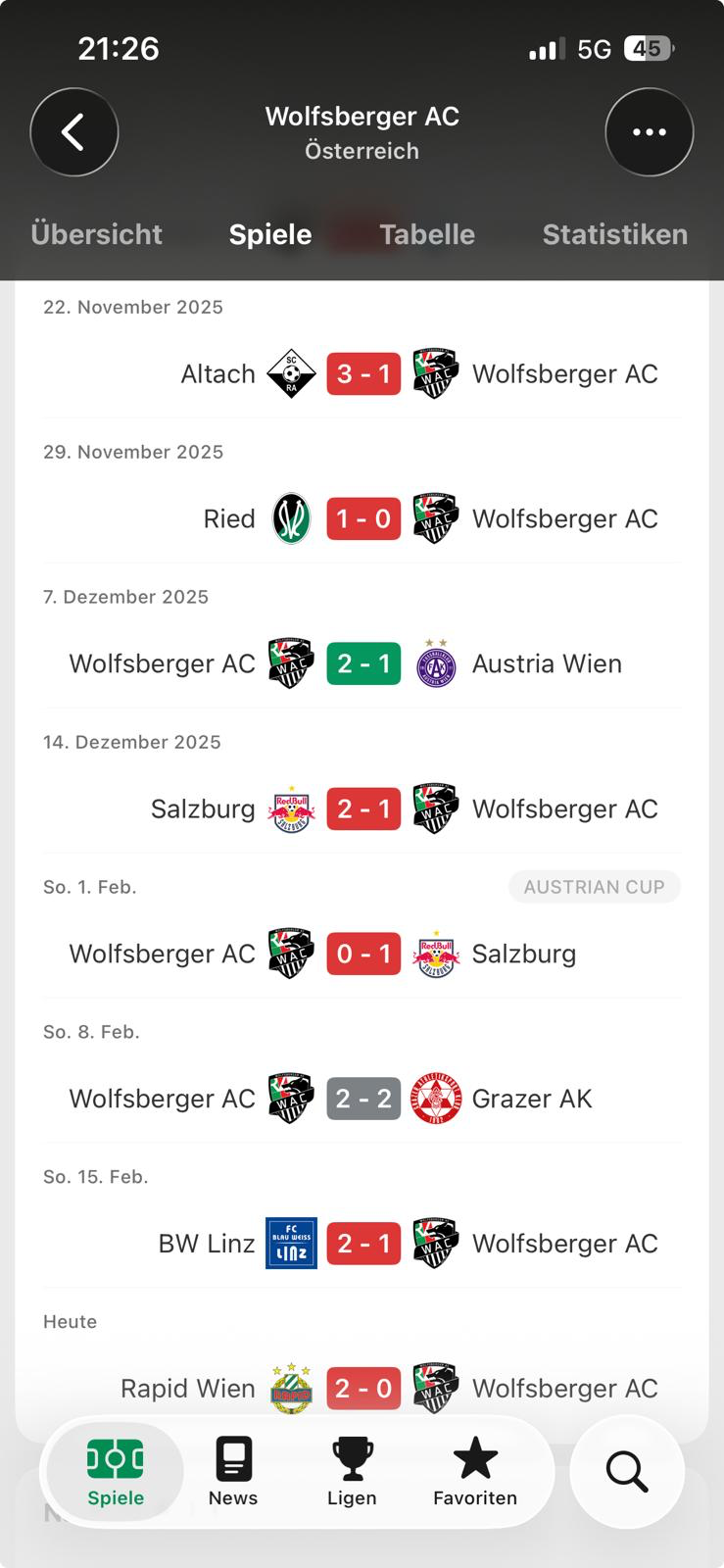Open the 2-2 Grazer AK match
Image resolution: width=724 pixels, height=1568 pixels.
pos(362,1099)
